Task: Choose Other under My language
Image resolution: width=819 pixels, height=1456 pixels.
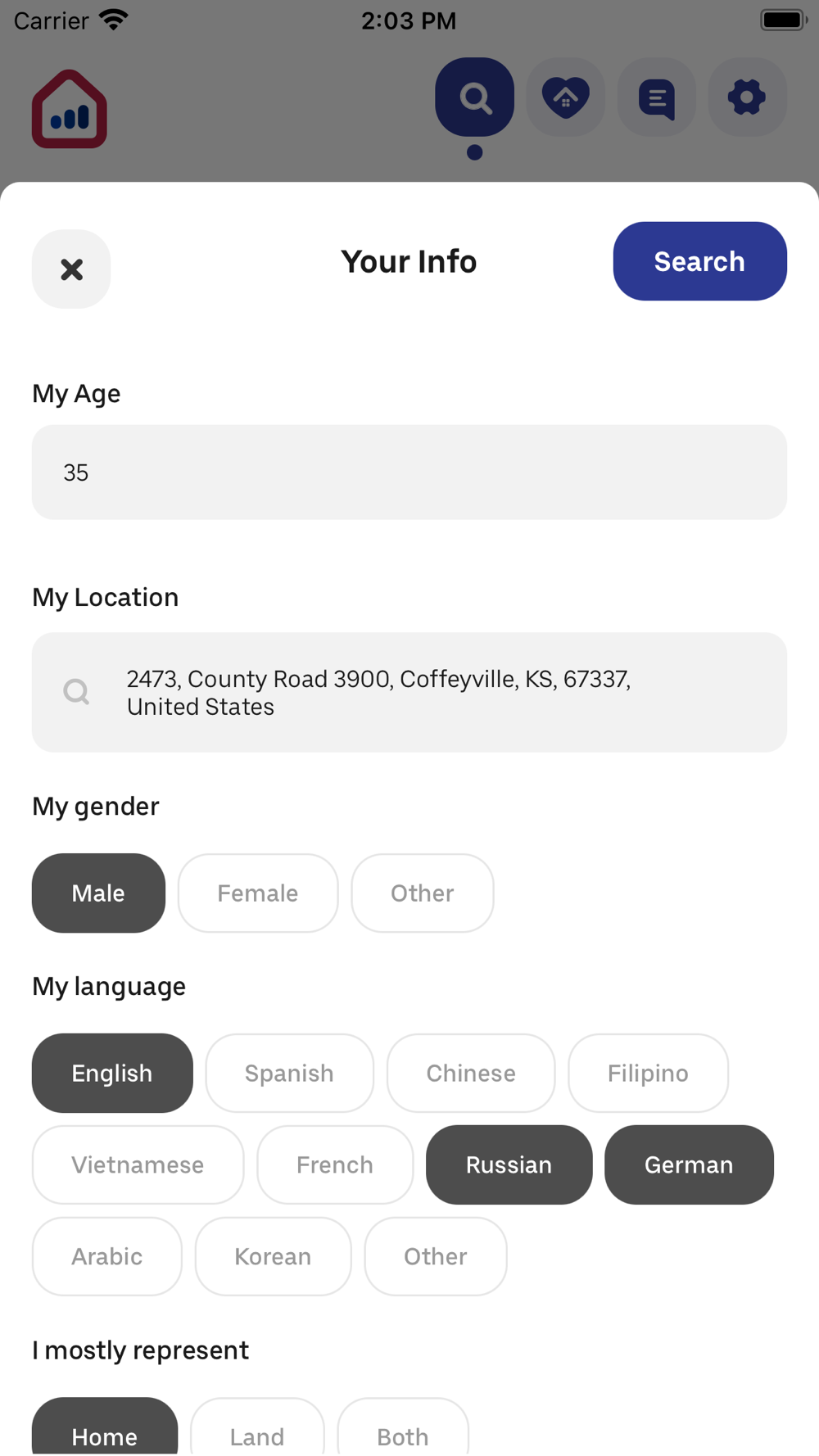Action: [x=436, y=1257]
